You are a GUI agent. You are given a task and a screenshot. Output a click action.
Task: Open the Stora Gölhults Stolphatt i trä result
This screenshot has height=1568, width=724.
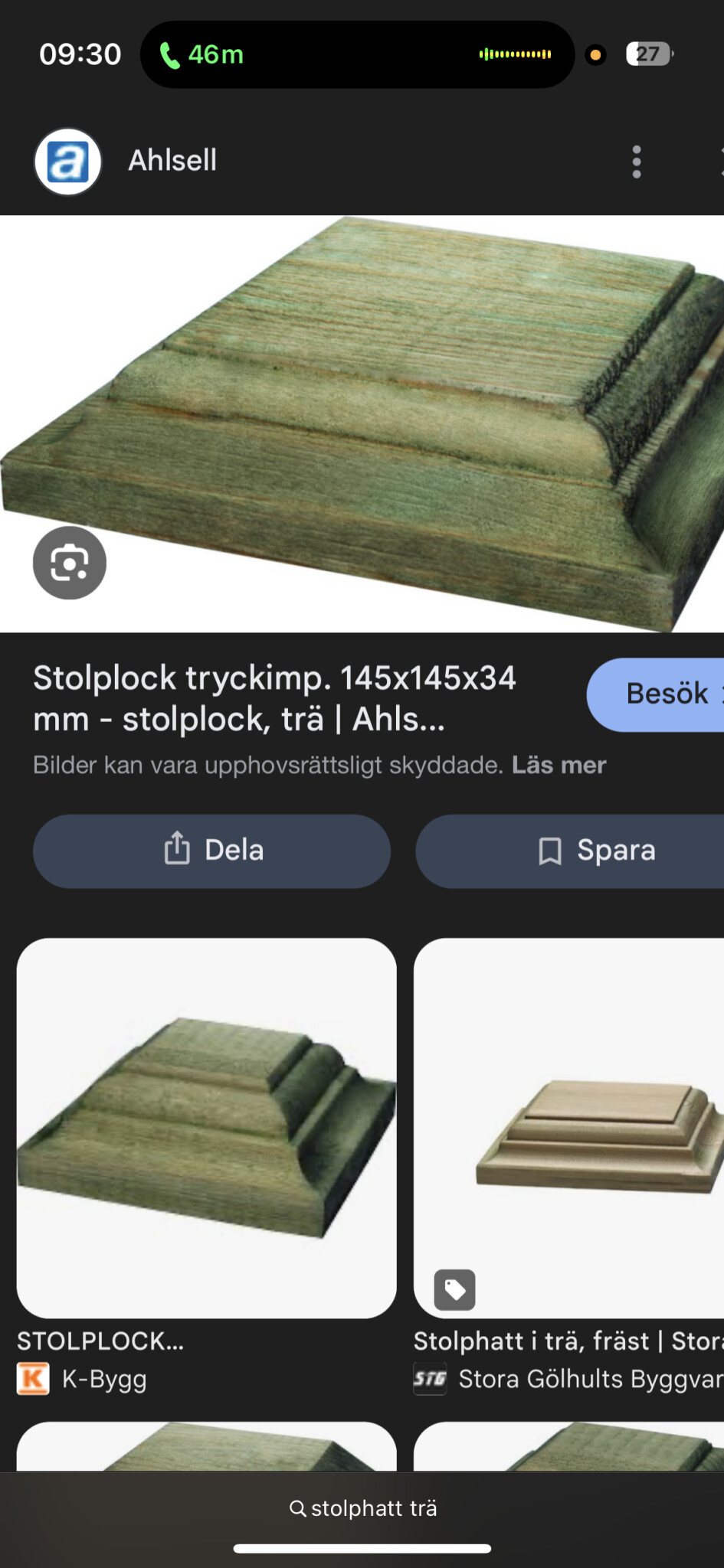[568, 1127]
